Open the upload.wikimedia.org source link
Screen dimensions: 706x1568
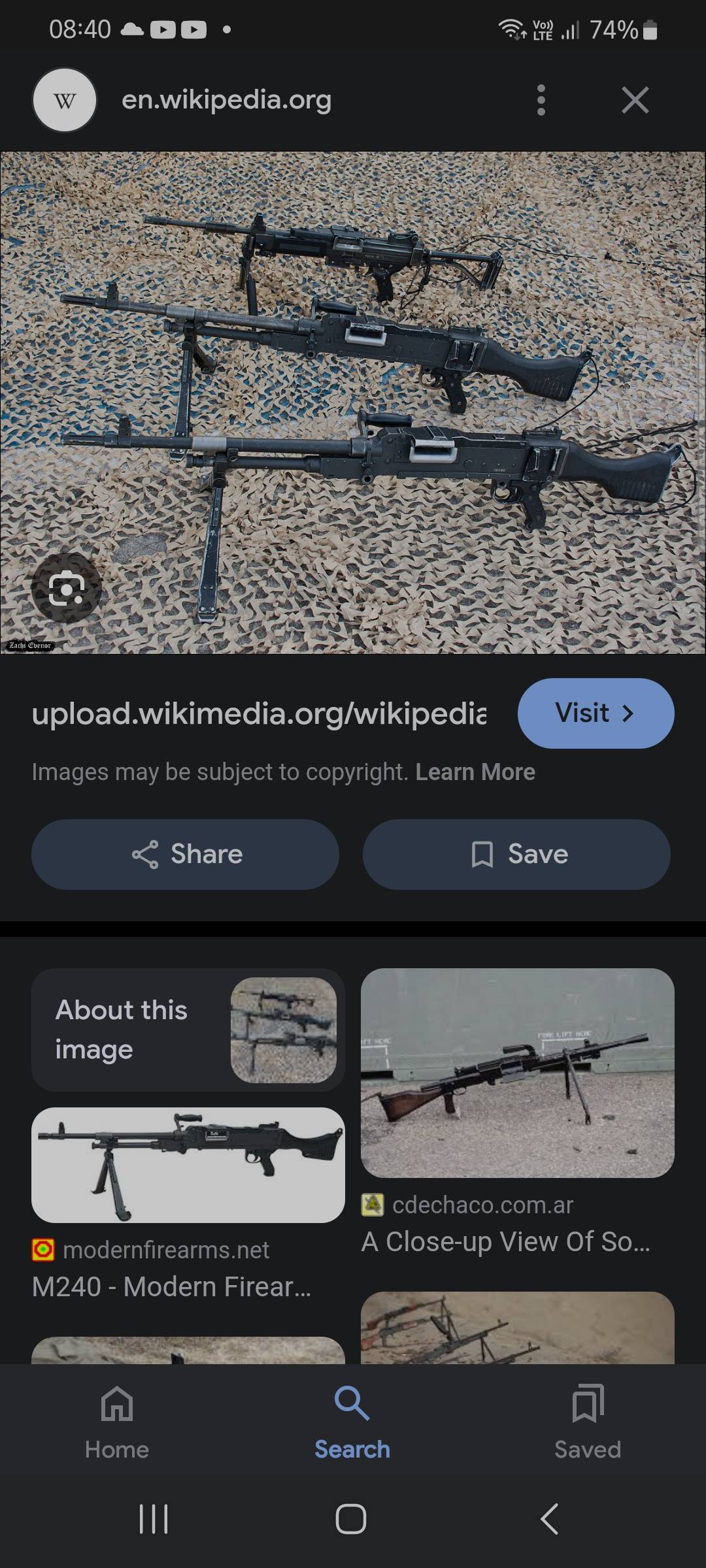click(x=259, y=713)
